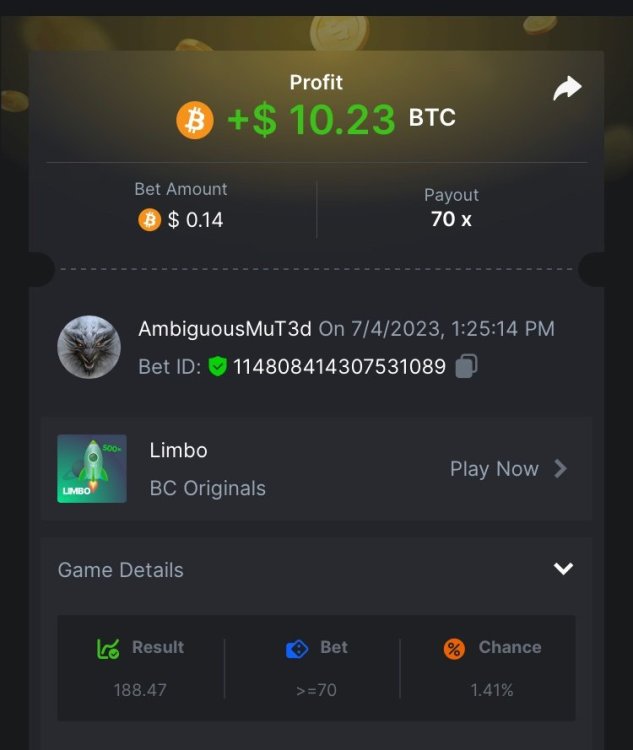Open AmbiguousMuT3d's profile avatar
Image resolution: width=633 pixels, height=750 pixels.
tap(89, 347)
